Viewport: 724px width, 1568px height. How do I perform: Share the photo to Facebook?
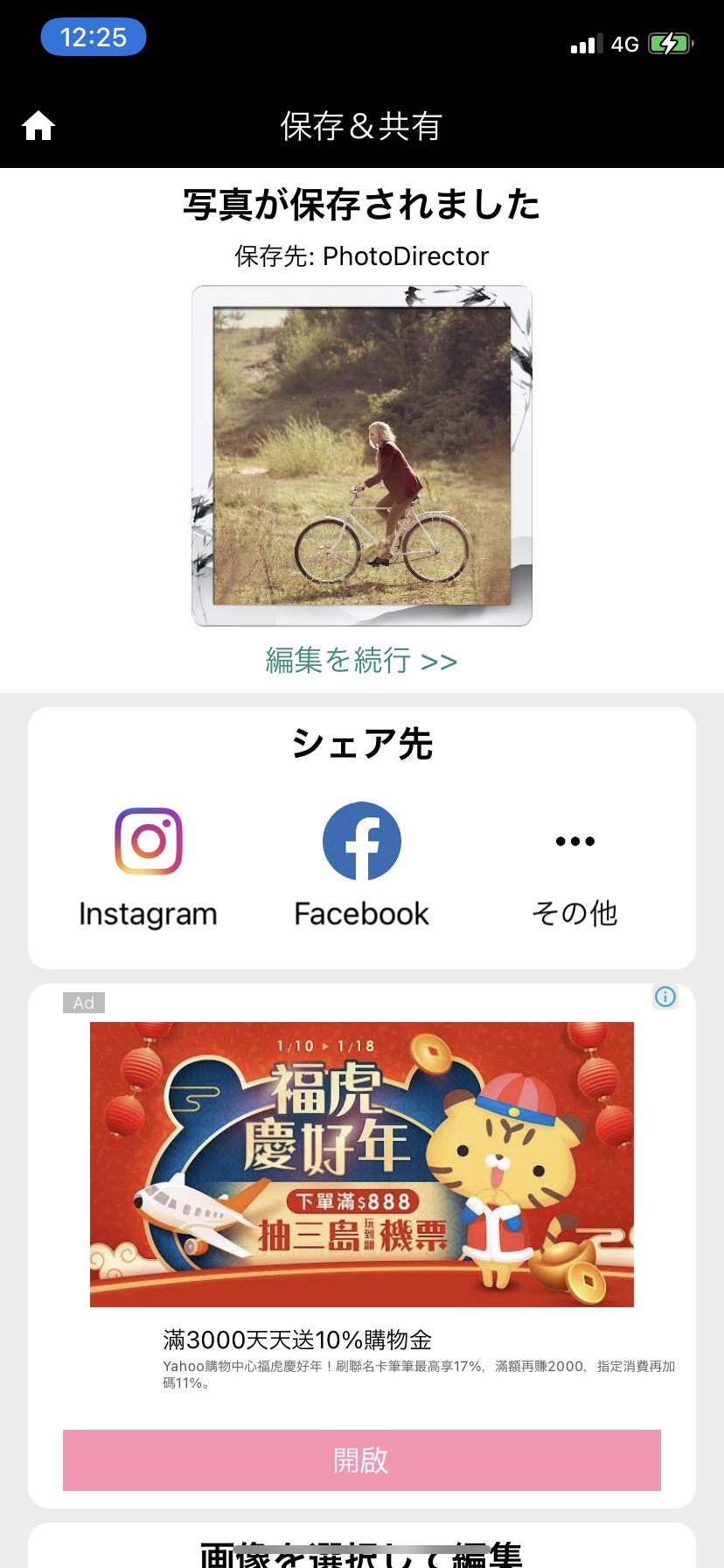(362, 864)
